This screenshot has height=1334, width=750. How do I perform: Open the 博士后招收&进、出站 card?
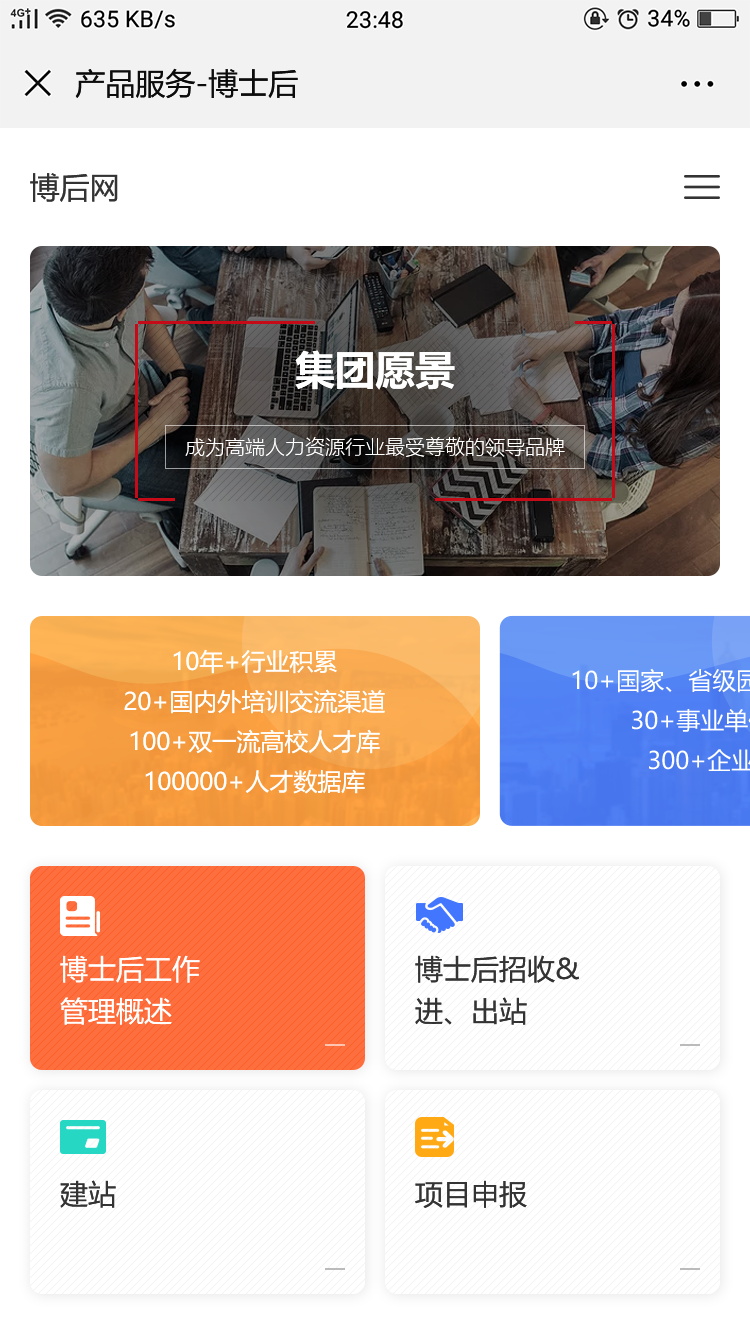coord(552,967)
